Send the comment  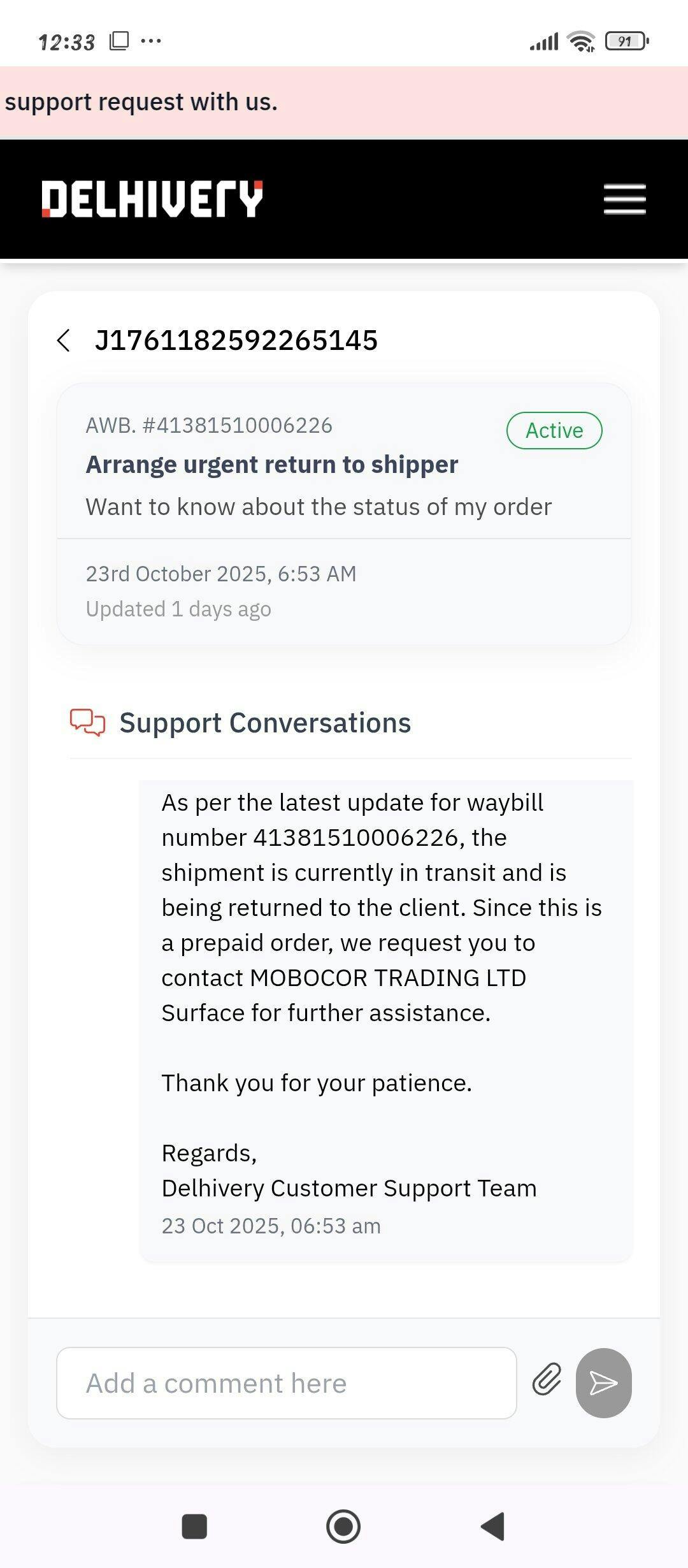pyautogui.click(x=603, y=1383)
